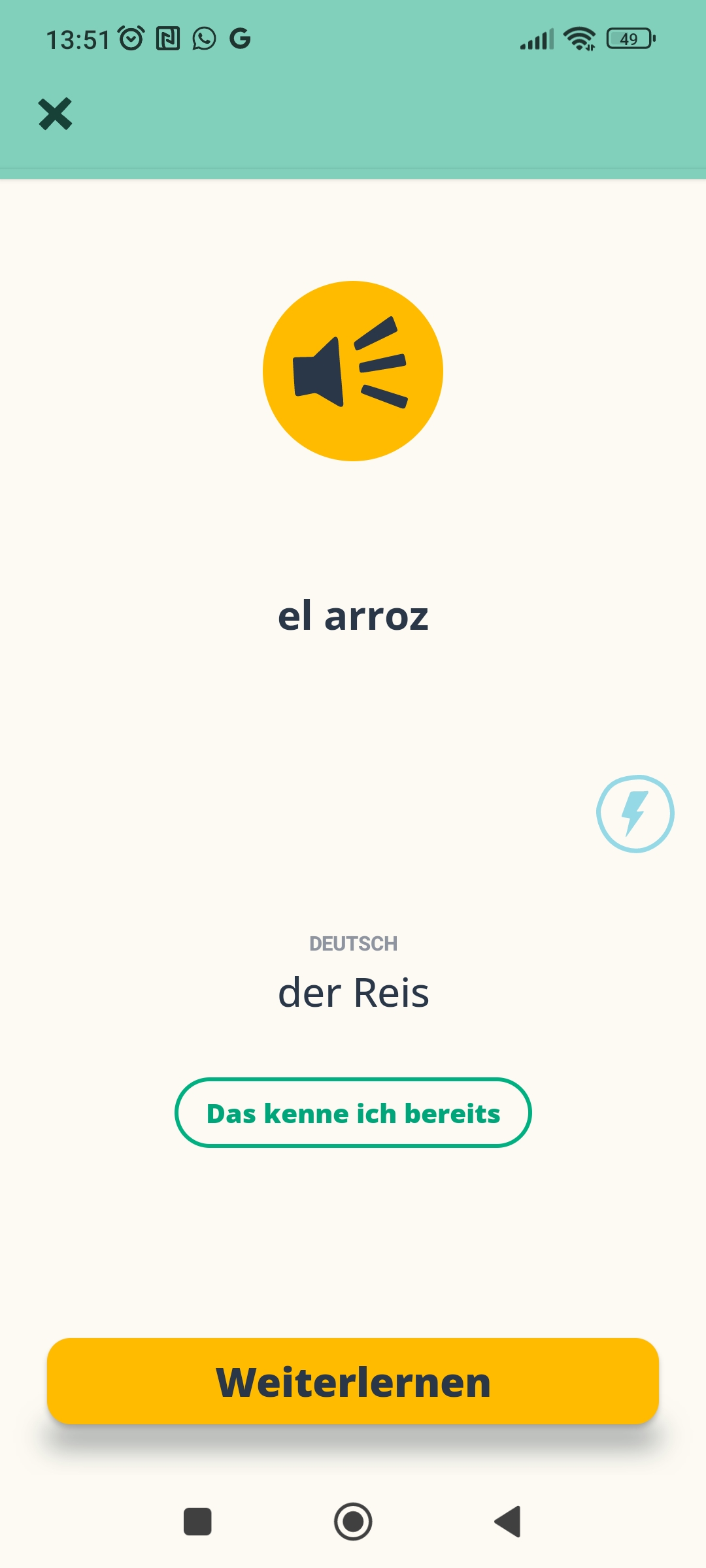This screenshot has width=706, height=1568.
Task: Tap the lightning bolt icon
Action: pos(635,813)
